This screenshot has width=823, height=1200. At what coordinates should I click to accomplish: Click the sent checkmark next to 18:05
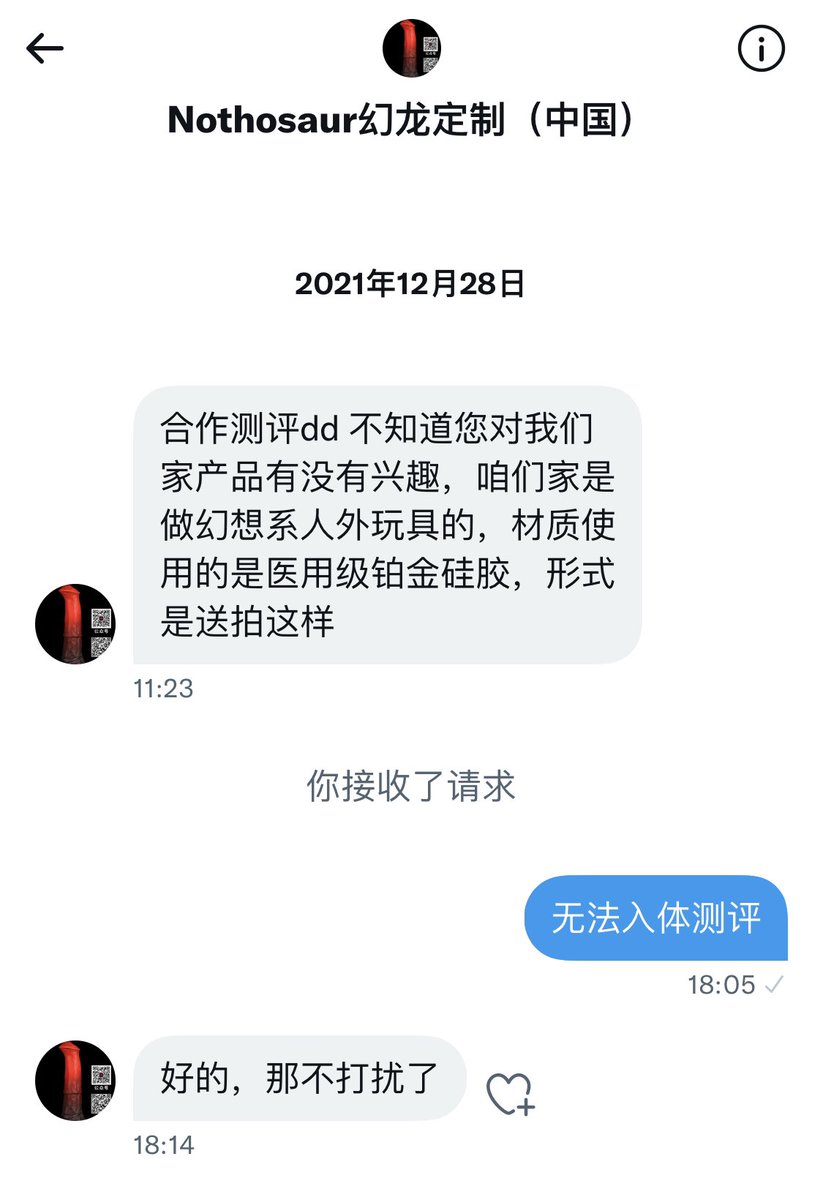point(775,985)
